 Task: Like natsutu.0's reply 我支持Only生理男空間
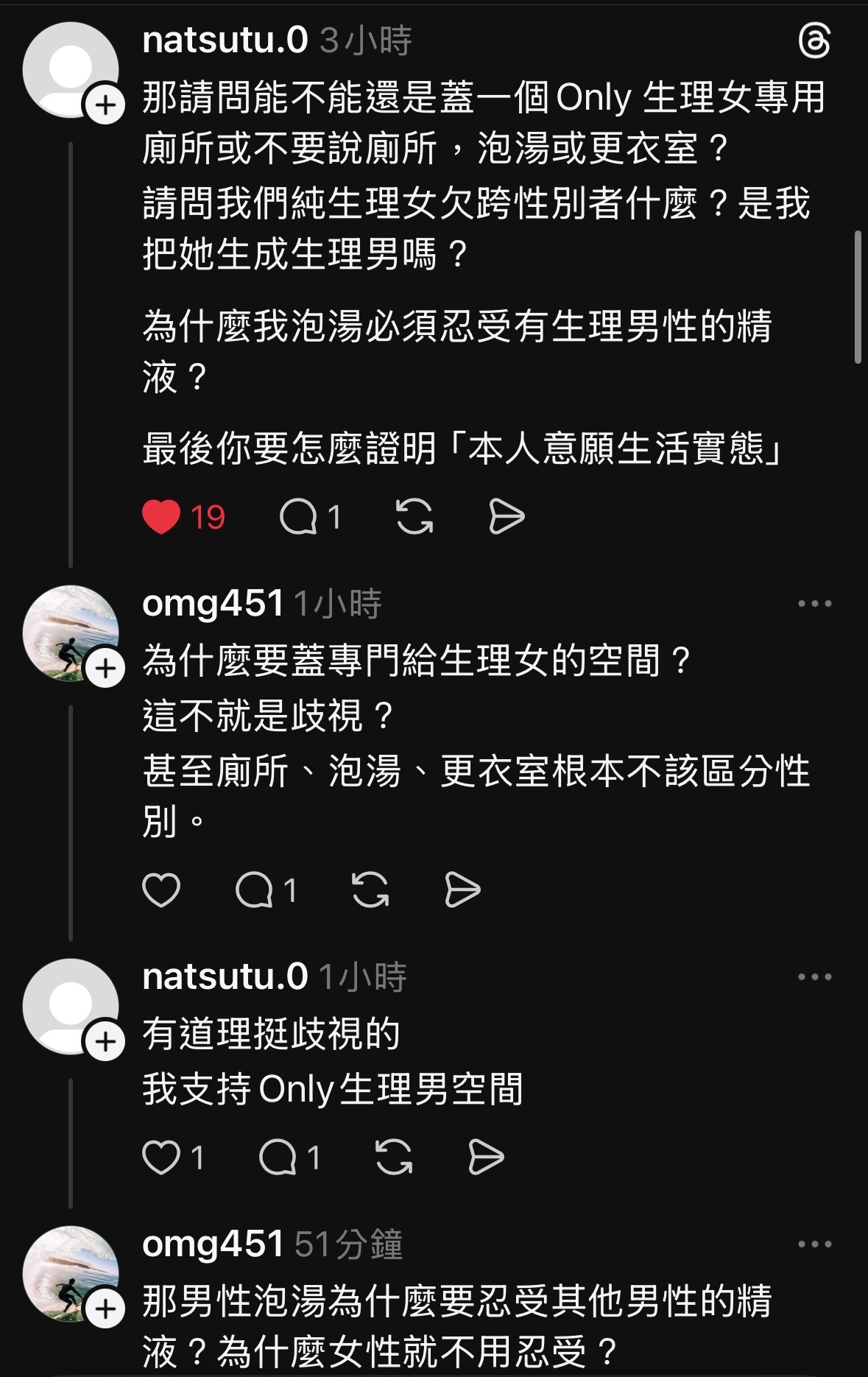point(161,1158)
